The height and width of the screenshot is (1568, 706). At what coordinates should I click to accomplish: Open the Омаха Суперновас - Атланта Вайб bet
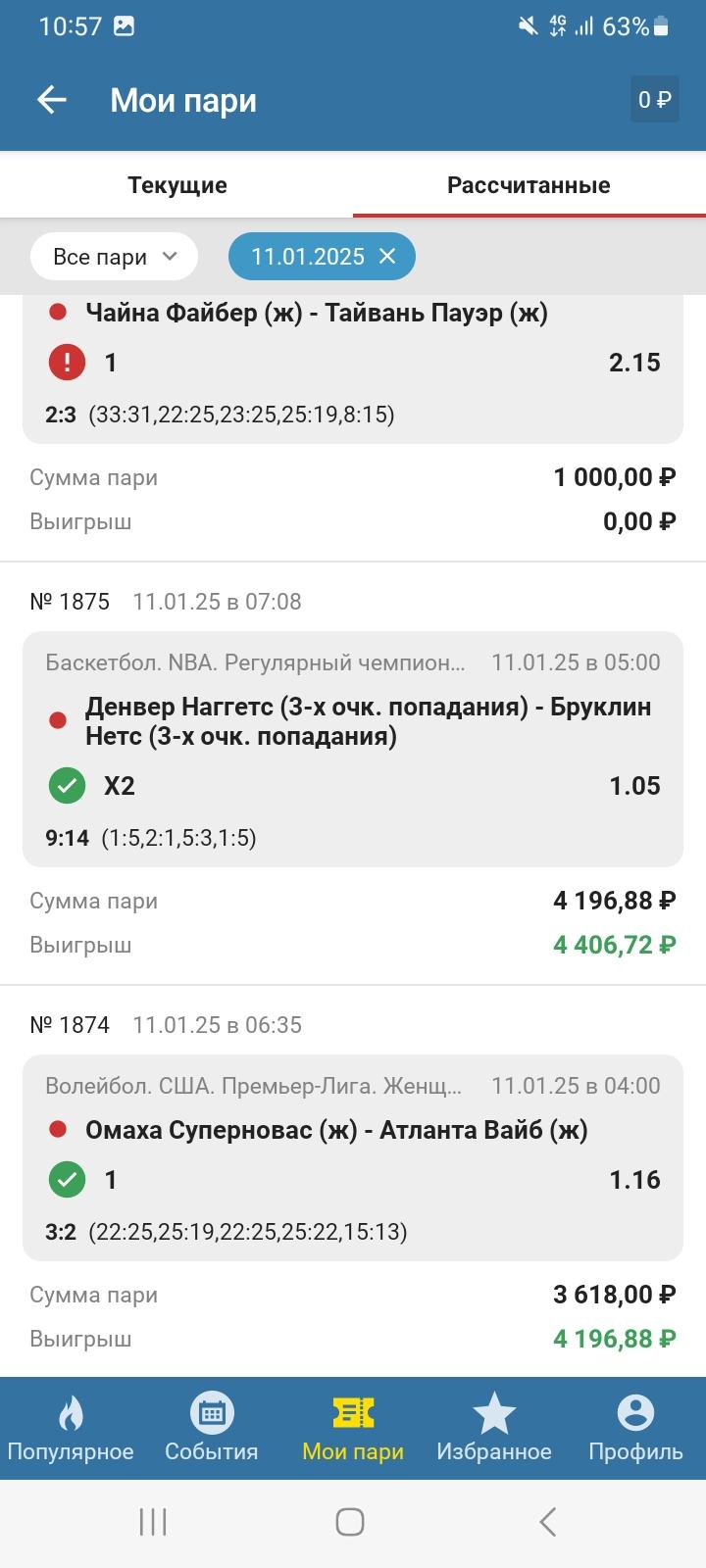tap(353, 1157)
